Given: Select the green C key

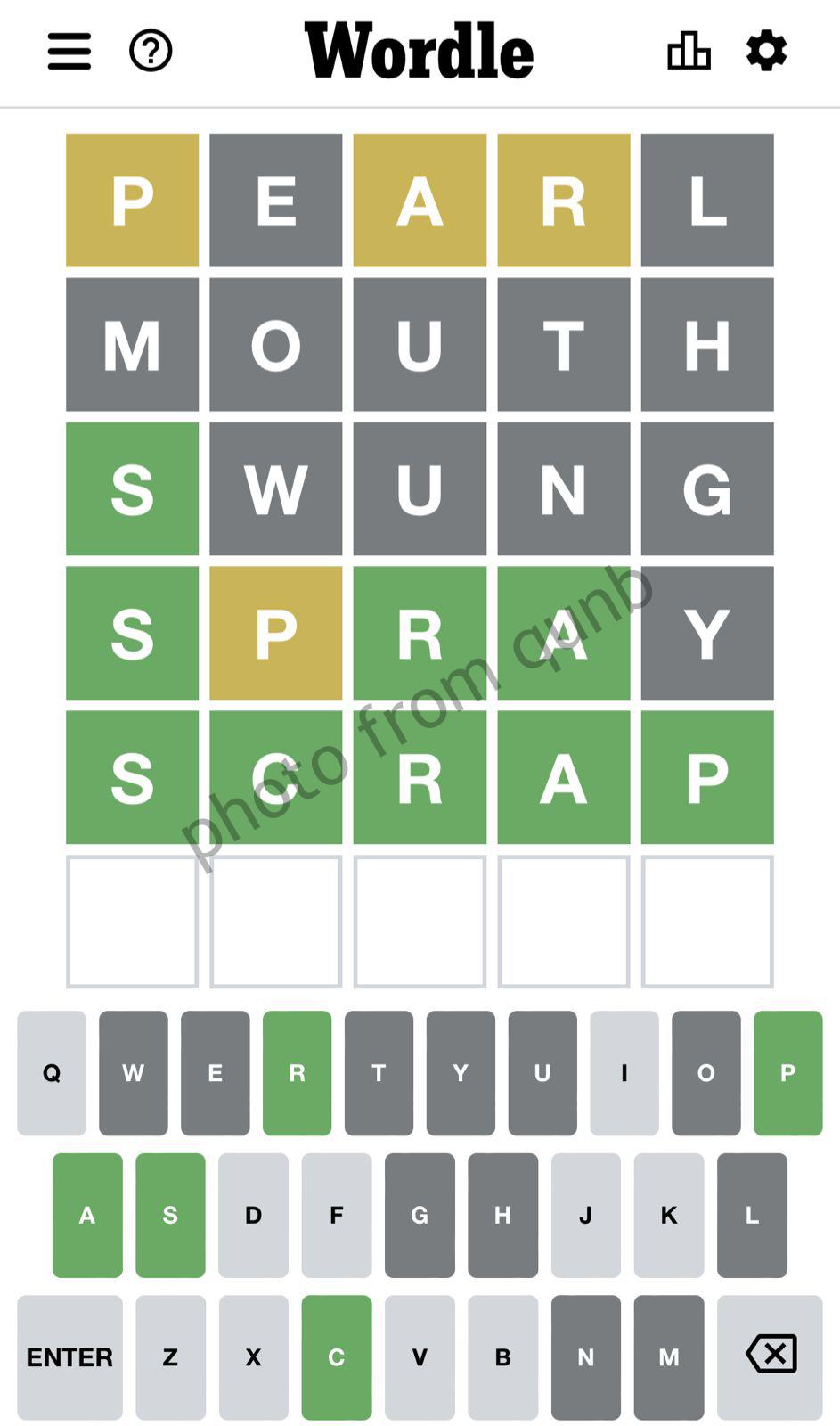Looking at the screenshot, I should 336,1356.
